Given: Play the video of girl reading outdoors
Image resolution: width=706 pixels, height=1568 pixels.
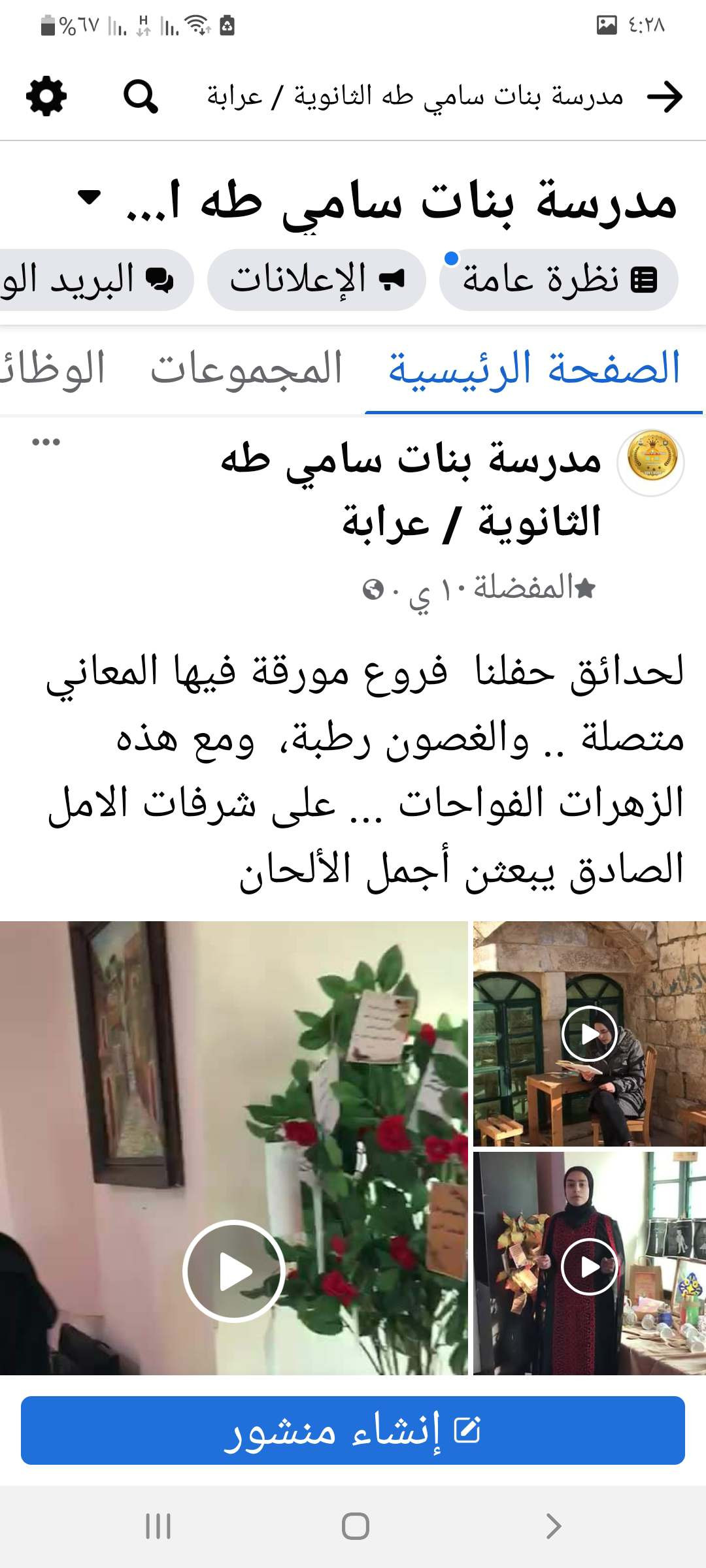Looking at the screenshot, I should (589, 1034).
